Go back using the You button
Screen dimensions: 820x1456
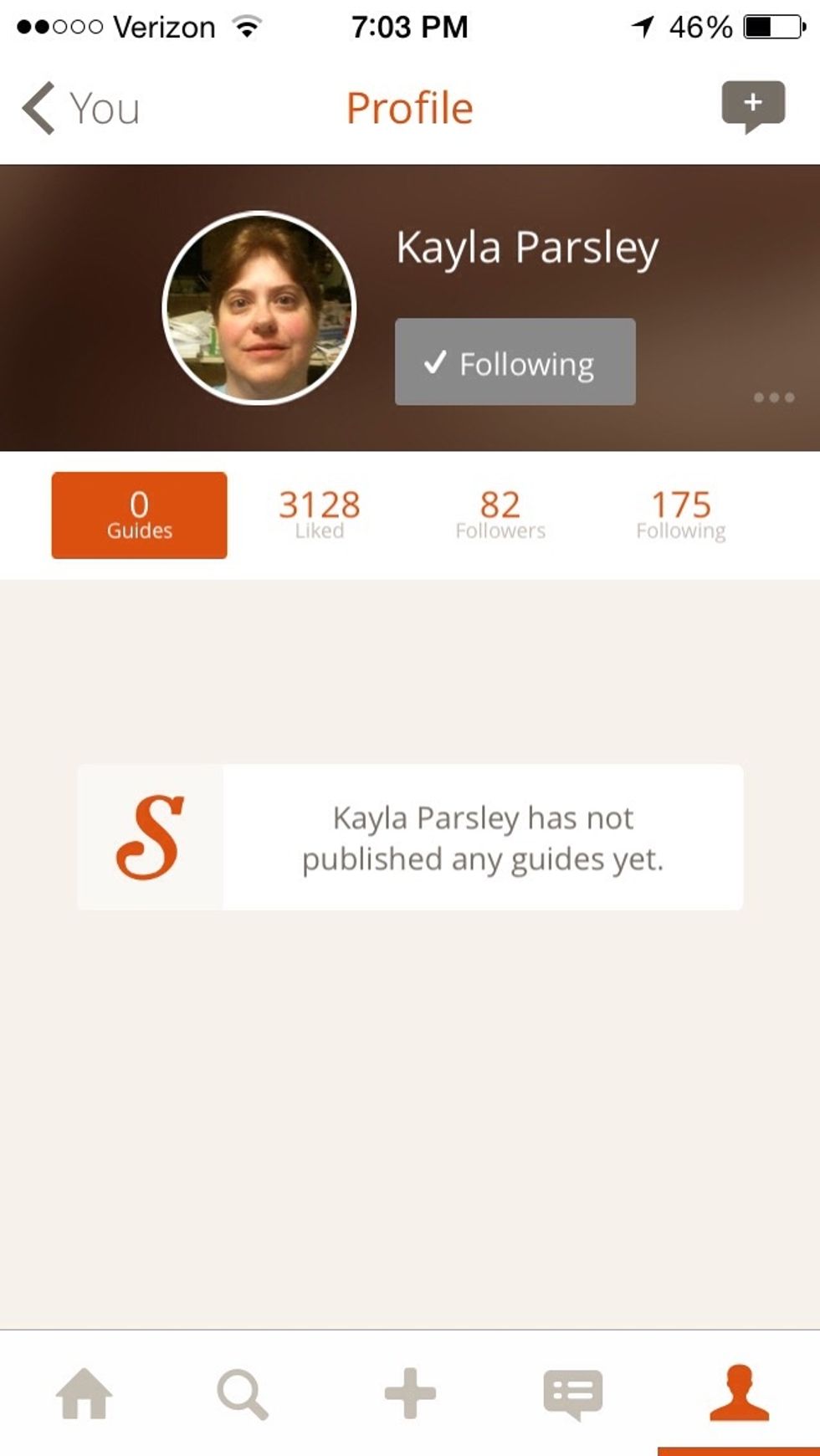click(x=102, y=106)
